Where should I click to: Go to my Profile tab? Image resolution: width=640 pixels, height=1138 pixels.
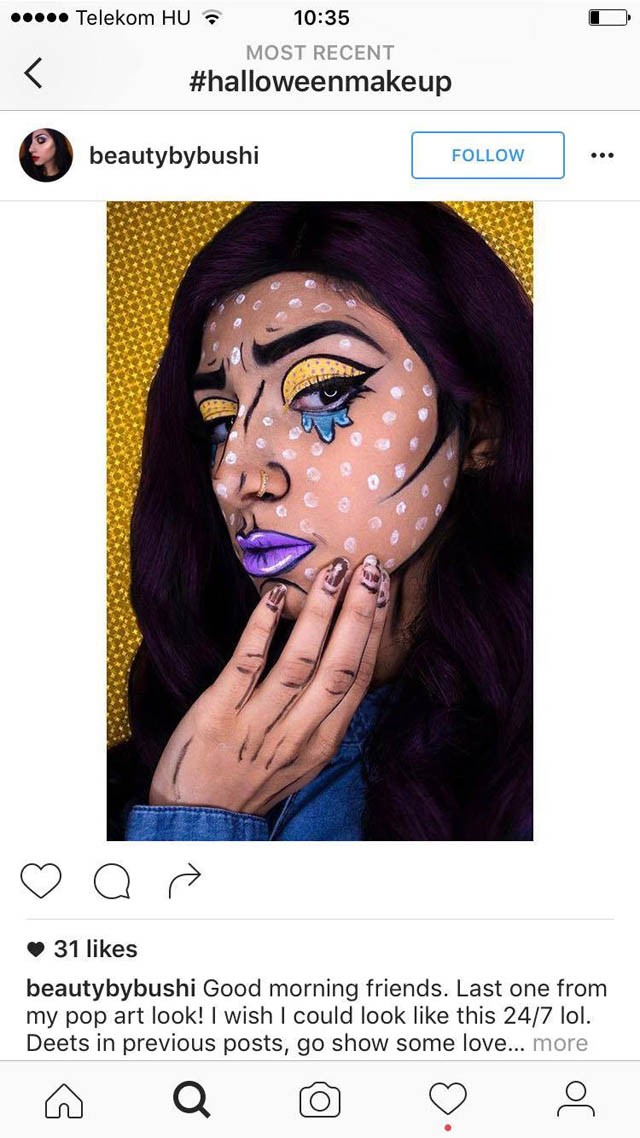[x=575, y=1100]
